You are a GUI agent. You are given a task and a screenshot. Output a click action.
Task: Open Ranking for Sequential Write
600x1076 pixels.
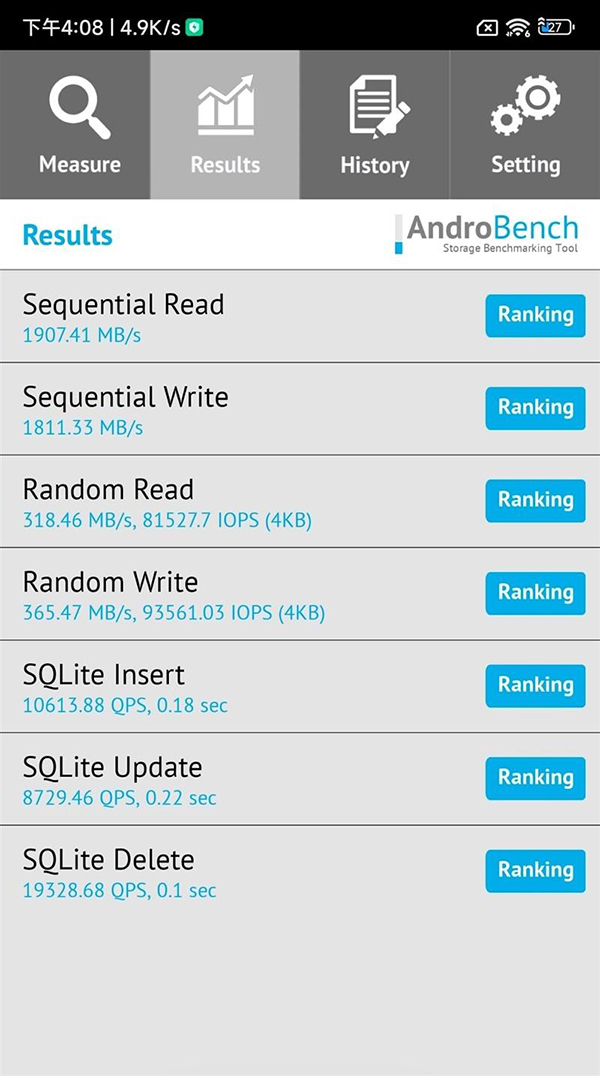(x=535, y=408)
